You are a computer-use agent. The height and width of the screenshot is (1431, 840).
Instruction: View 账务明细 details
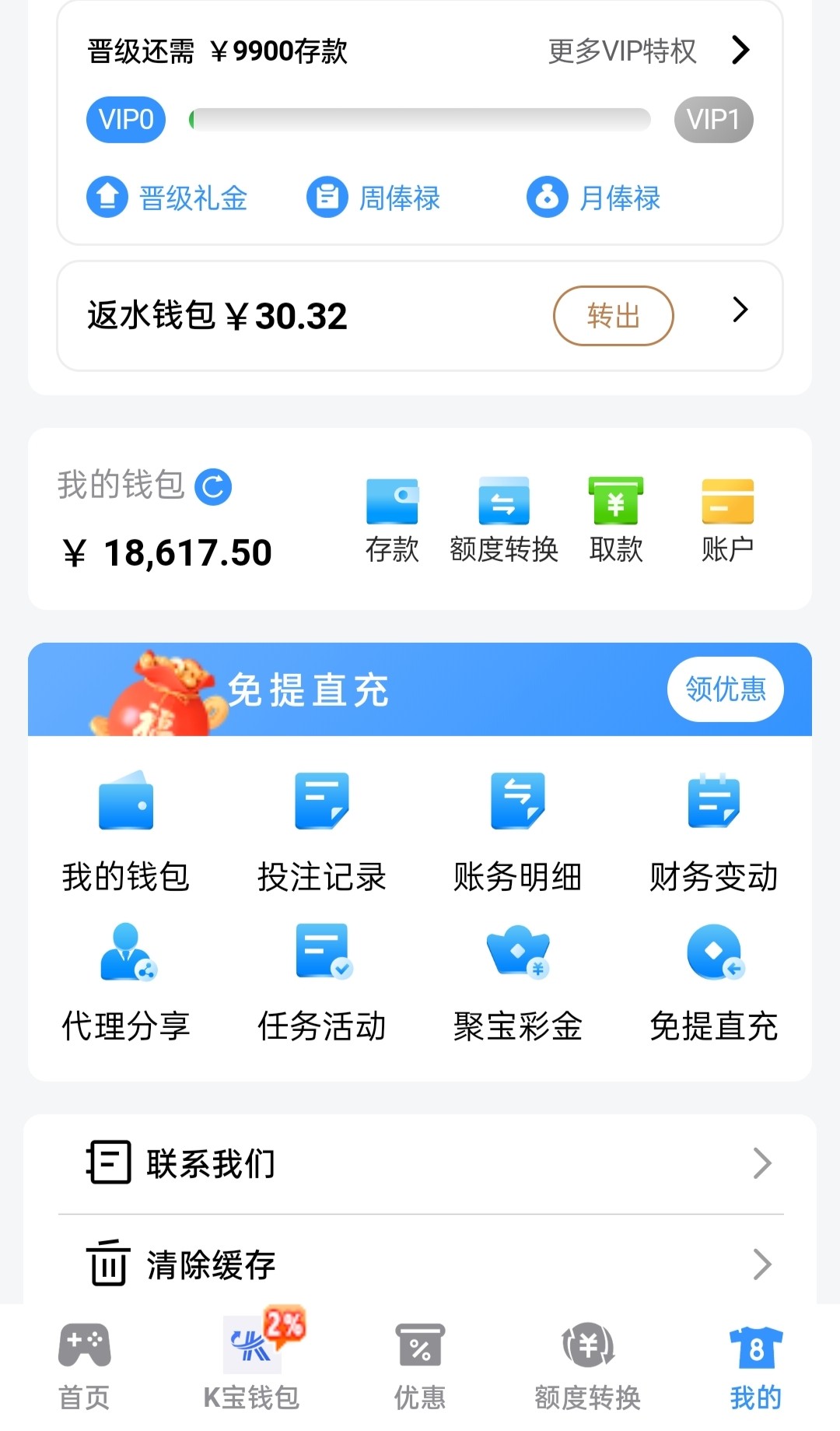click(x=517, y=831)
